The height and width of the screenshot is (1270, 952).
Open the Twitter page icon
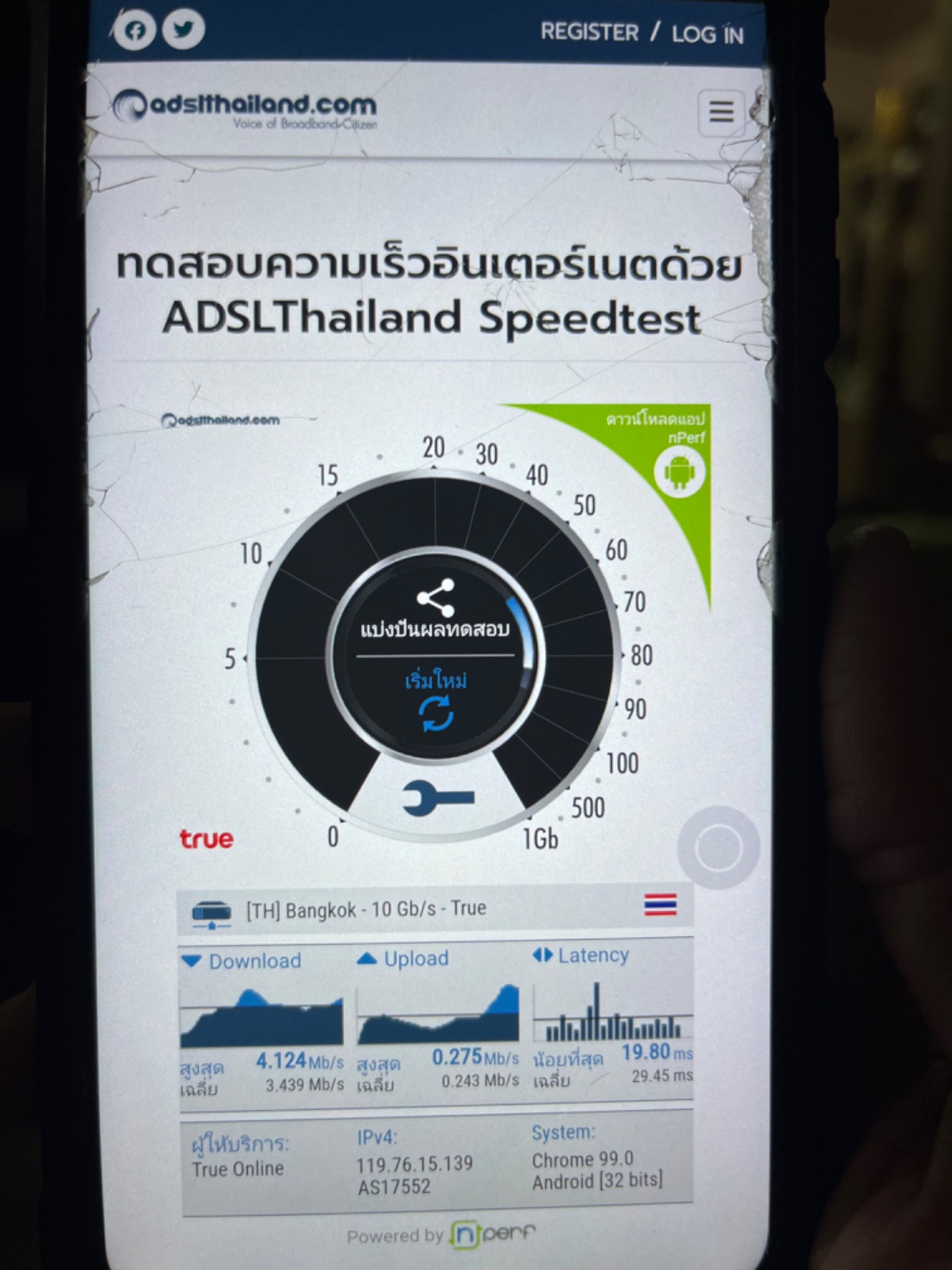pyautogui.click(x=183, y=30)
